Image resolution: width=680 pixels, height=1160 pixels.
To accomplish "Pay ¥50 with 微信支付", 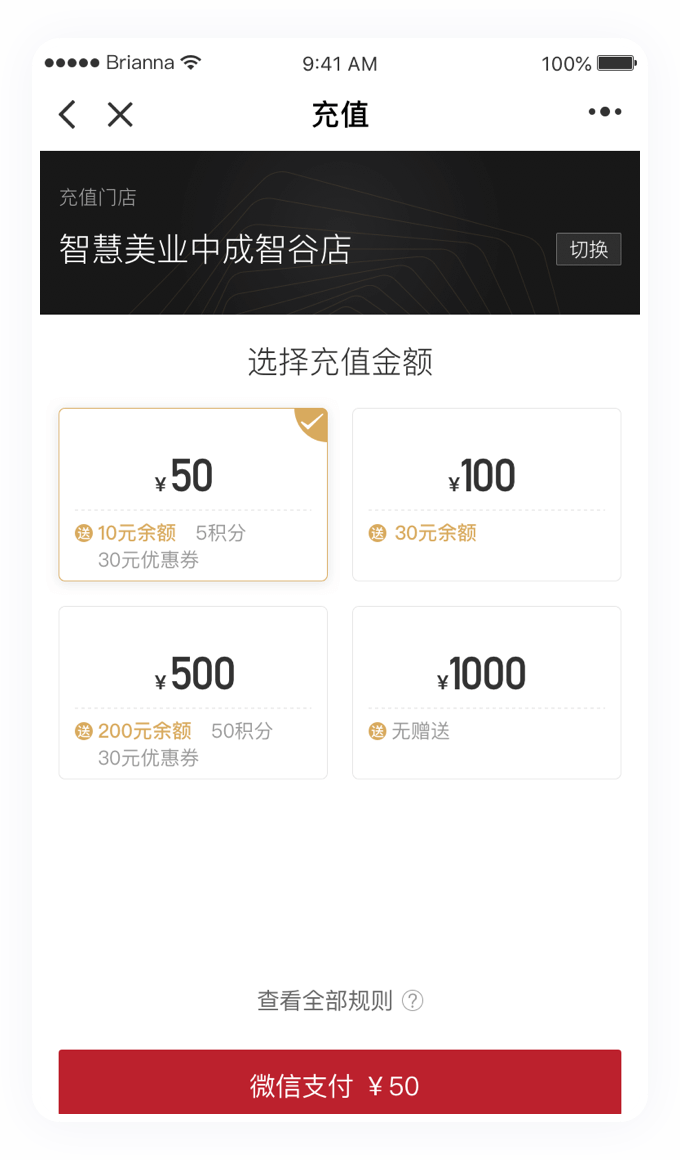I will 339,1084.
